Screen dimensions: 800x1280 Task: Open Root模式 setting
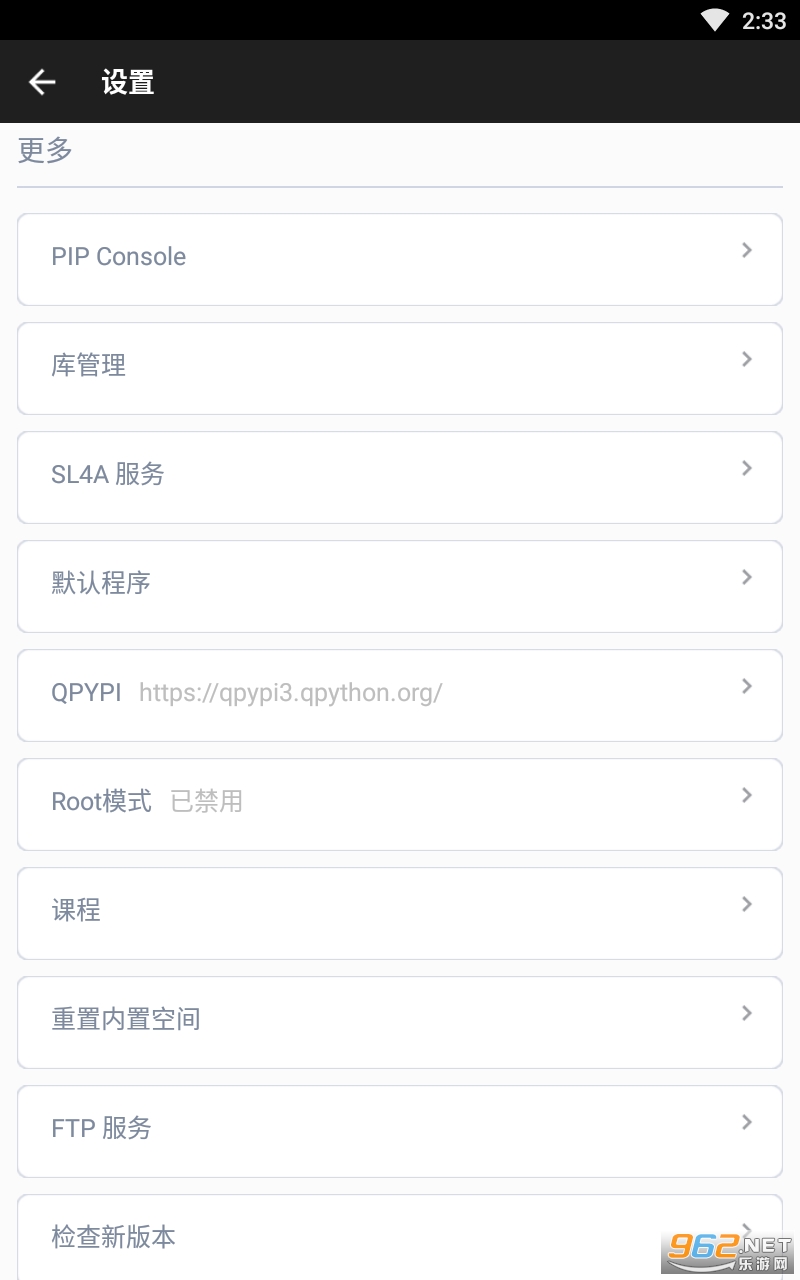tap(400, 804)
